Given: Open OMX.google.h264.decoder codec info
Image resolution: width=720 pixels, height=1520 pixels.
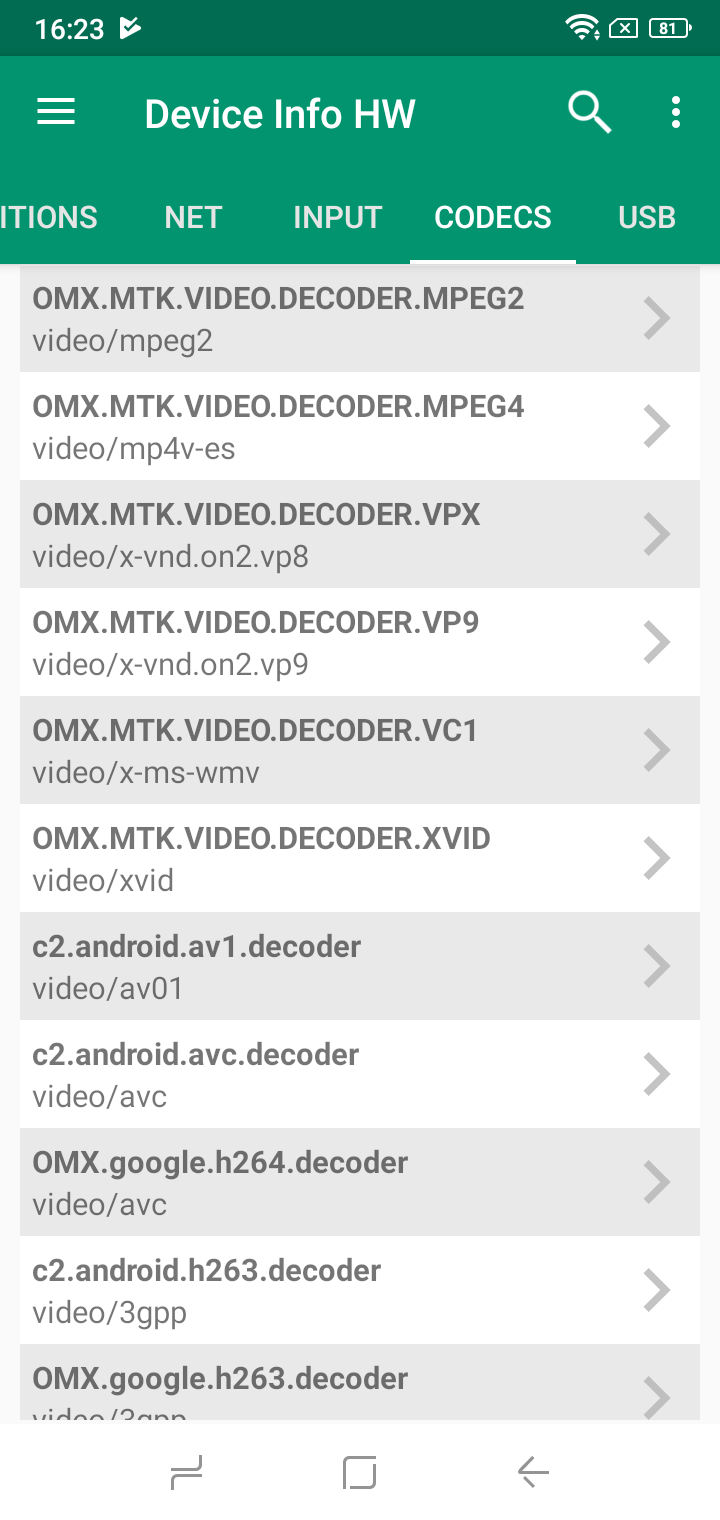Looking at the screenshot, I should pos(360,1183).
